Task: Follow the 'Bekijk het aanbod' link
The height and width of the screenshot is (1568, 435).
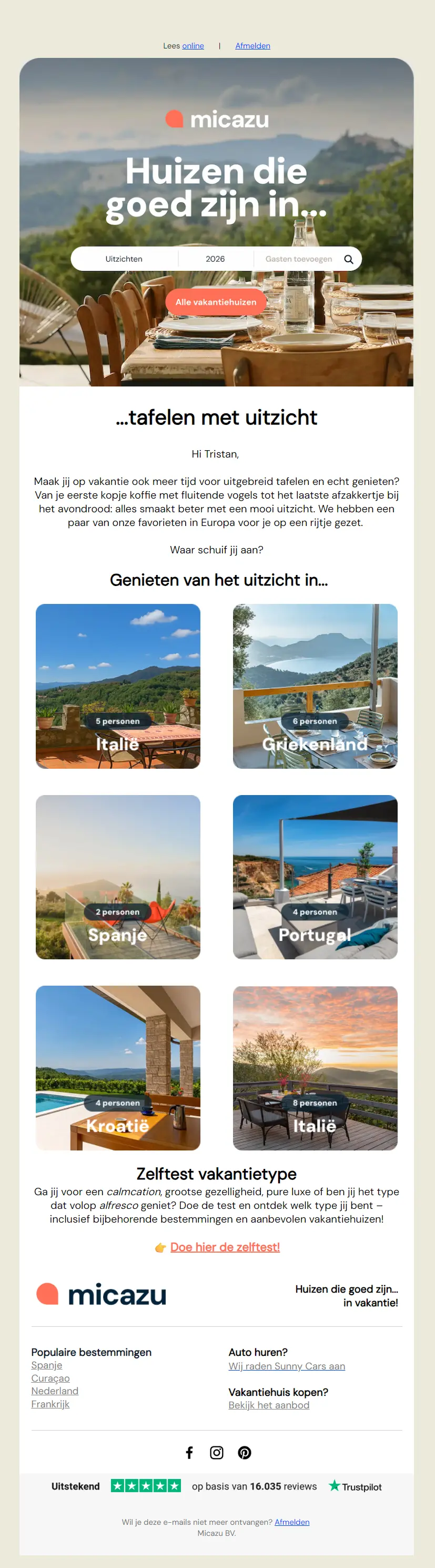Action: (269, 1405)
